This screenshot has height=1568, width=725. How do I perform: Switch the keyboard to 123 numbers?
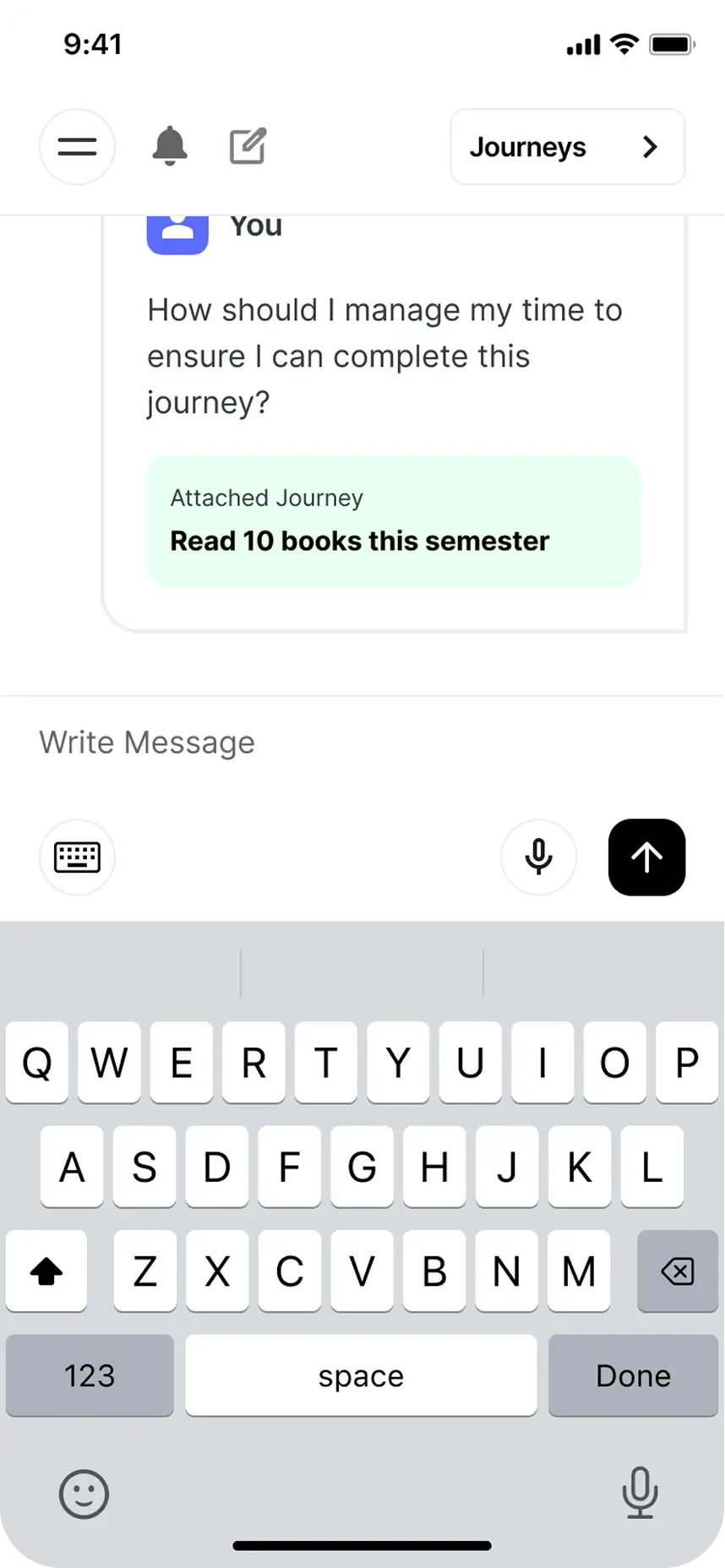pyautogui.click(x=90, y=1375)
